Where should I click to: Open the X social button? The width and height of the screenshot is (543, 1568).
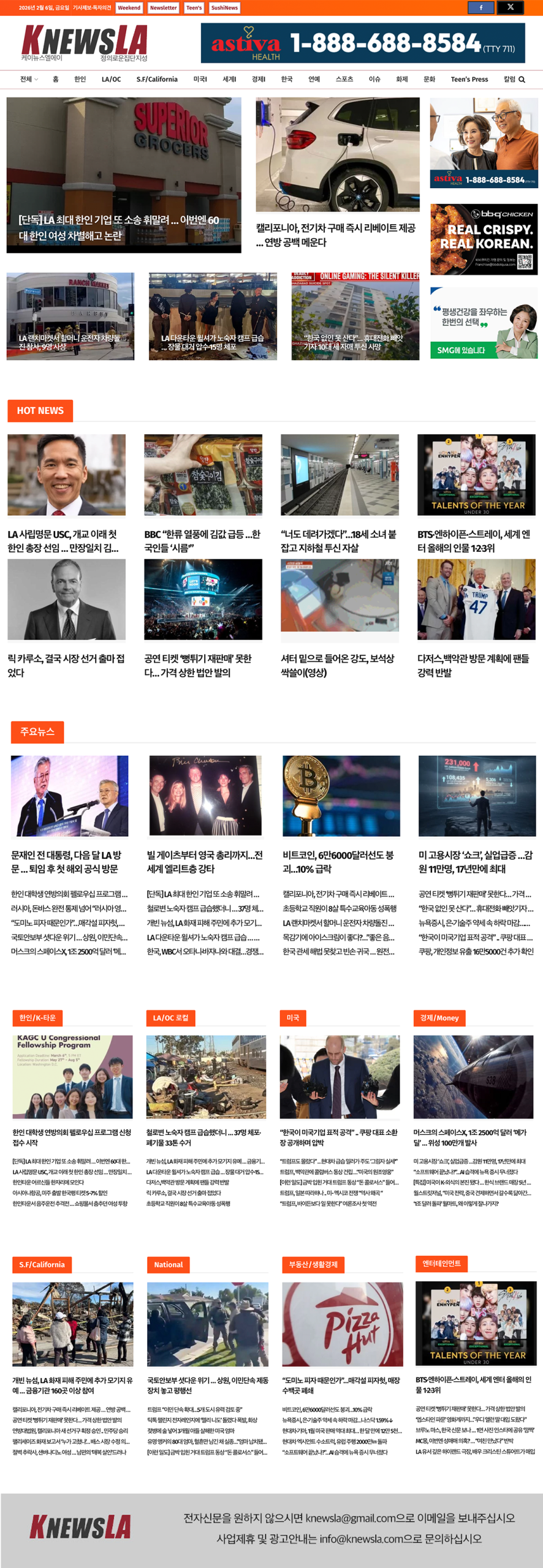510,7
